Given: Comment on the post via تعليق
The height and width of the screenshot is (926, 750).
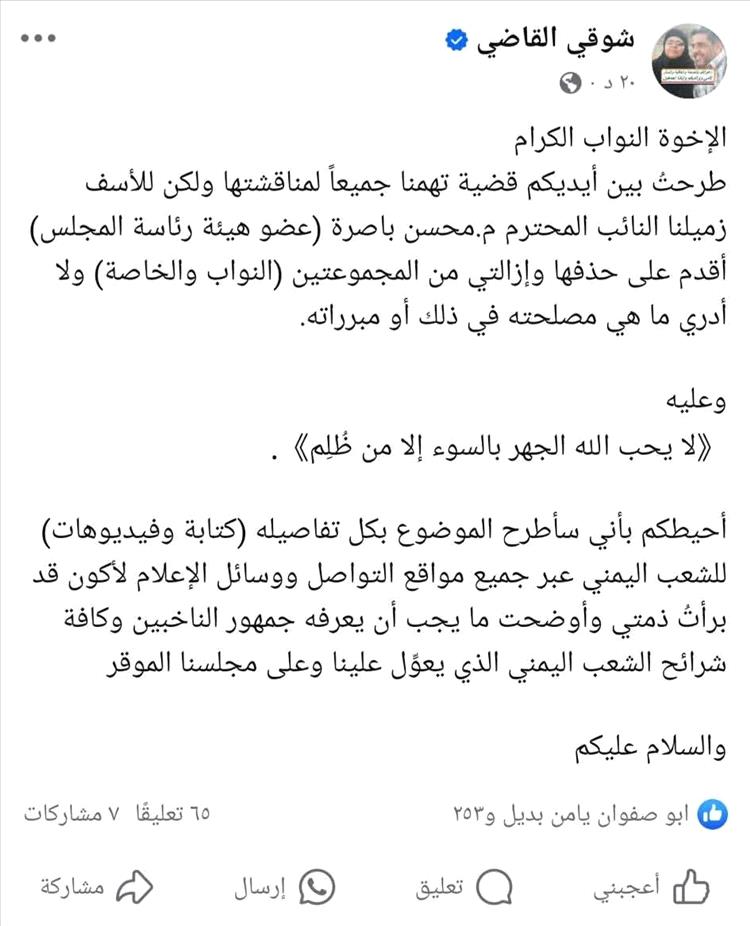Looking at the screenshot, I should tap(467, 886).
